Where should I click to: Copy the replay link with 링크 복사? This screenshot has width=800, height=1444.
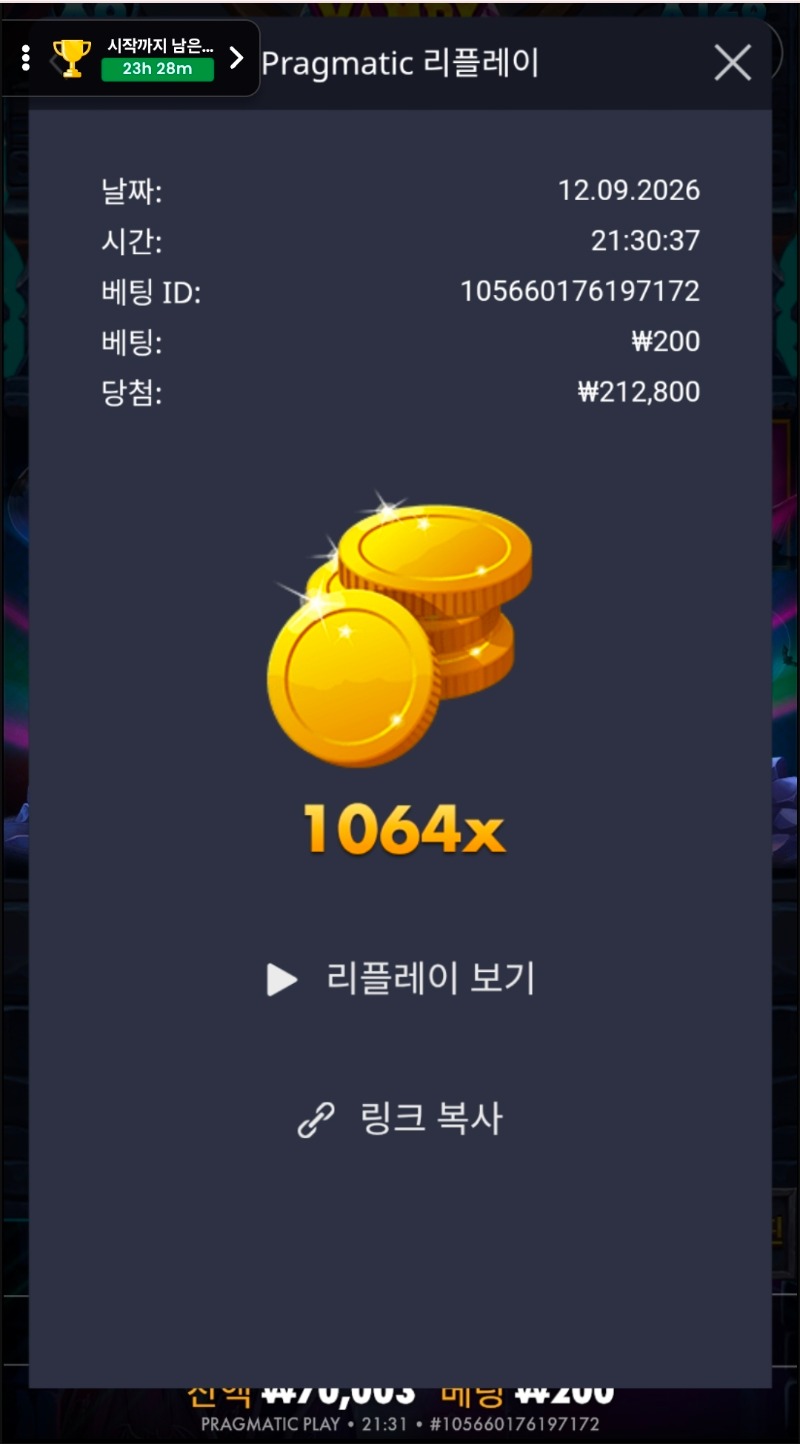[400, 1118]
